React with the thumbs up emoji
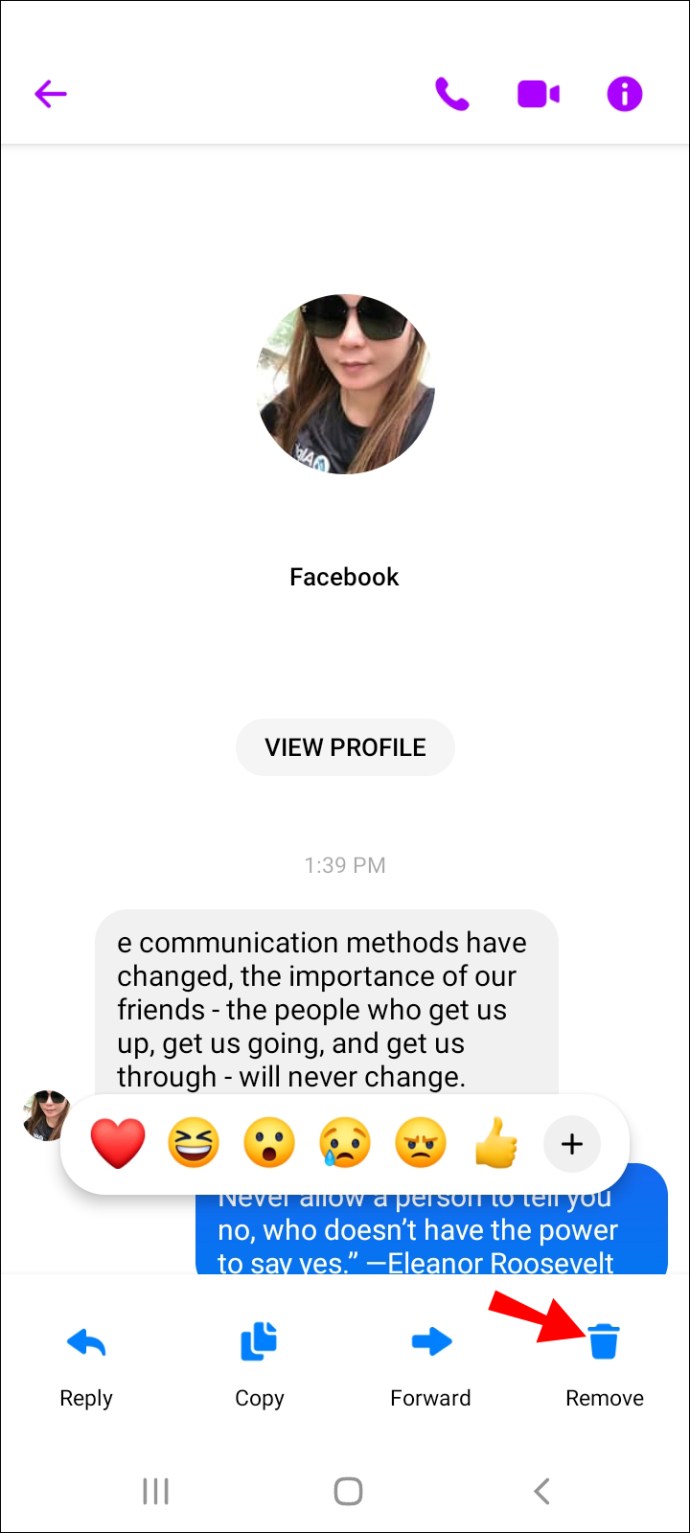 click(496, 1143)
